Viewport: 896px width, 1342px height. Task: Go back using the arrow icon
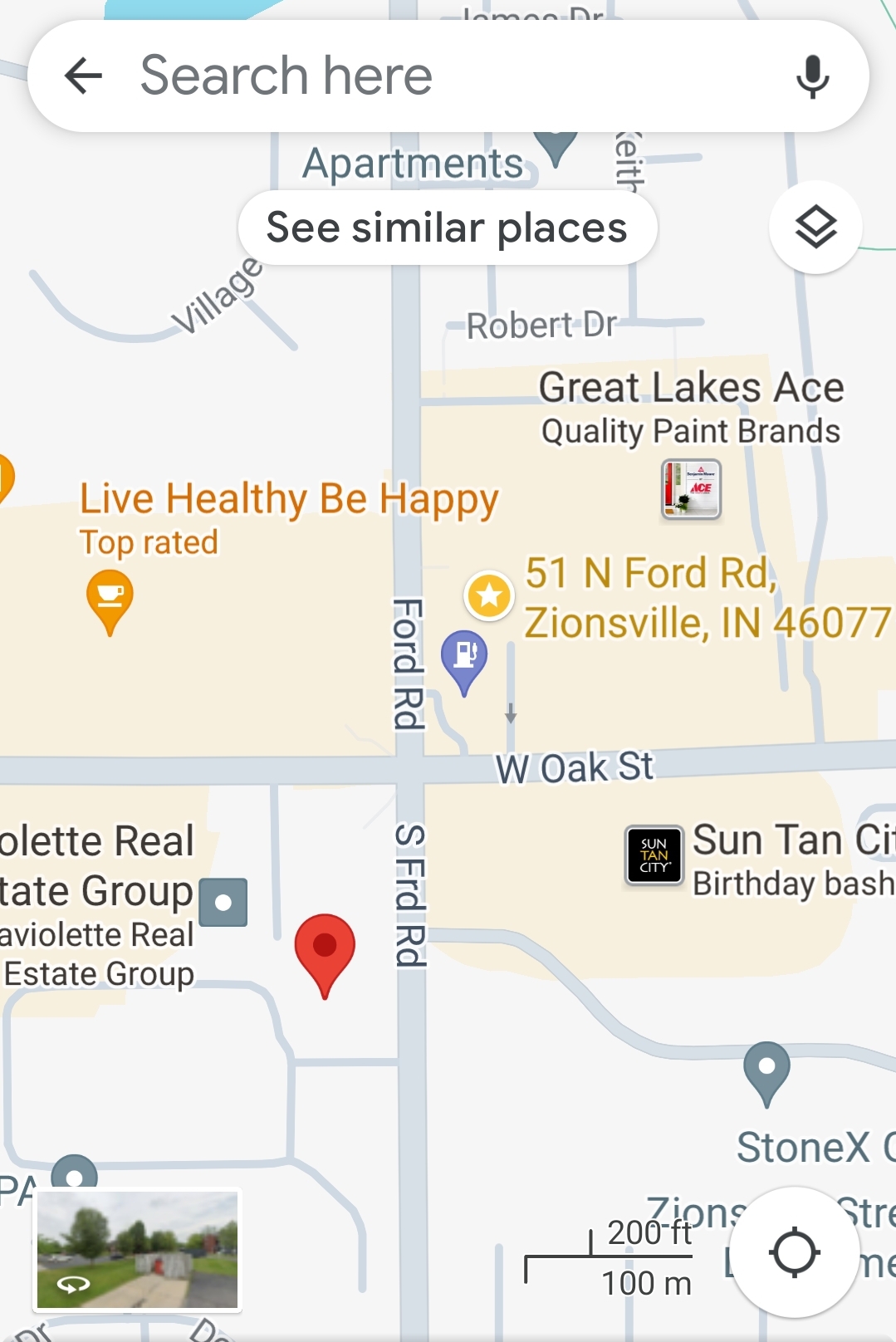click(83, 76)
